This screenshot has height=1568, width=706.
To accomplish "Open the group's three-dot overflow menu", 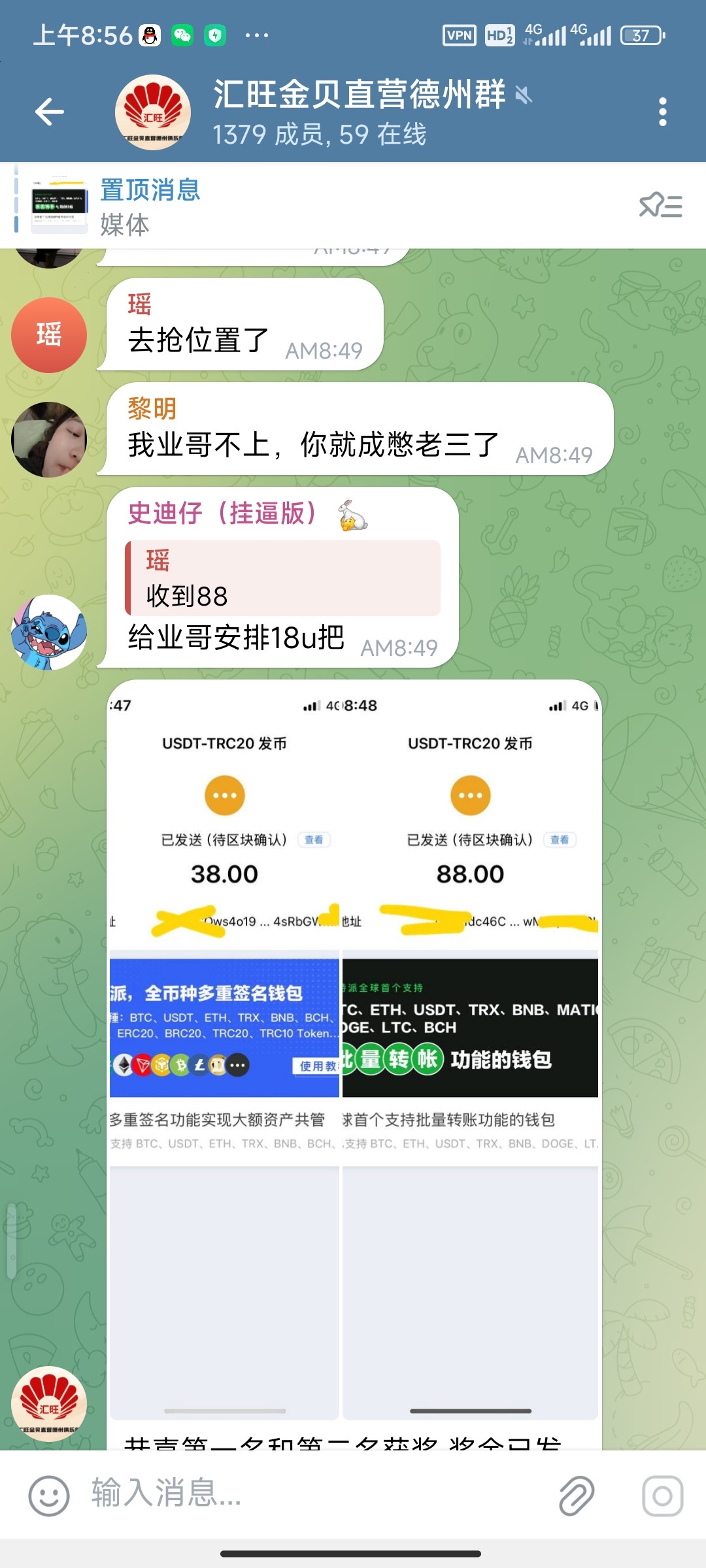I will pyautogui.click(x=662, y=112).
